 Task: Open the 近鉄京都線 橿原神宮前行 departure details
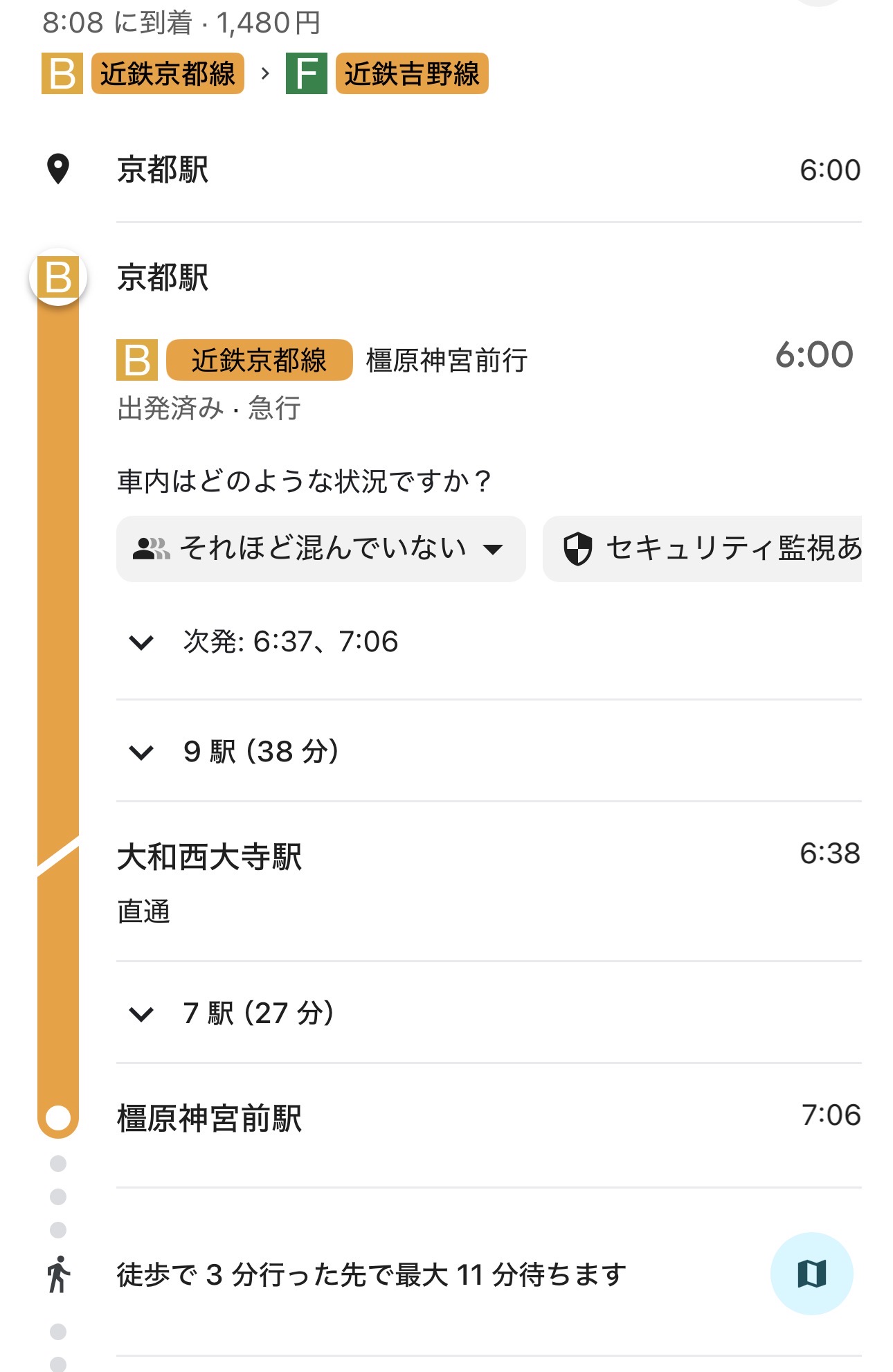coord(447,361)
